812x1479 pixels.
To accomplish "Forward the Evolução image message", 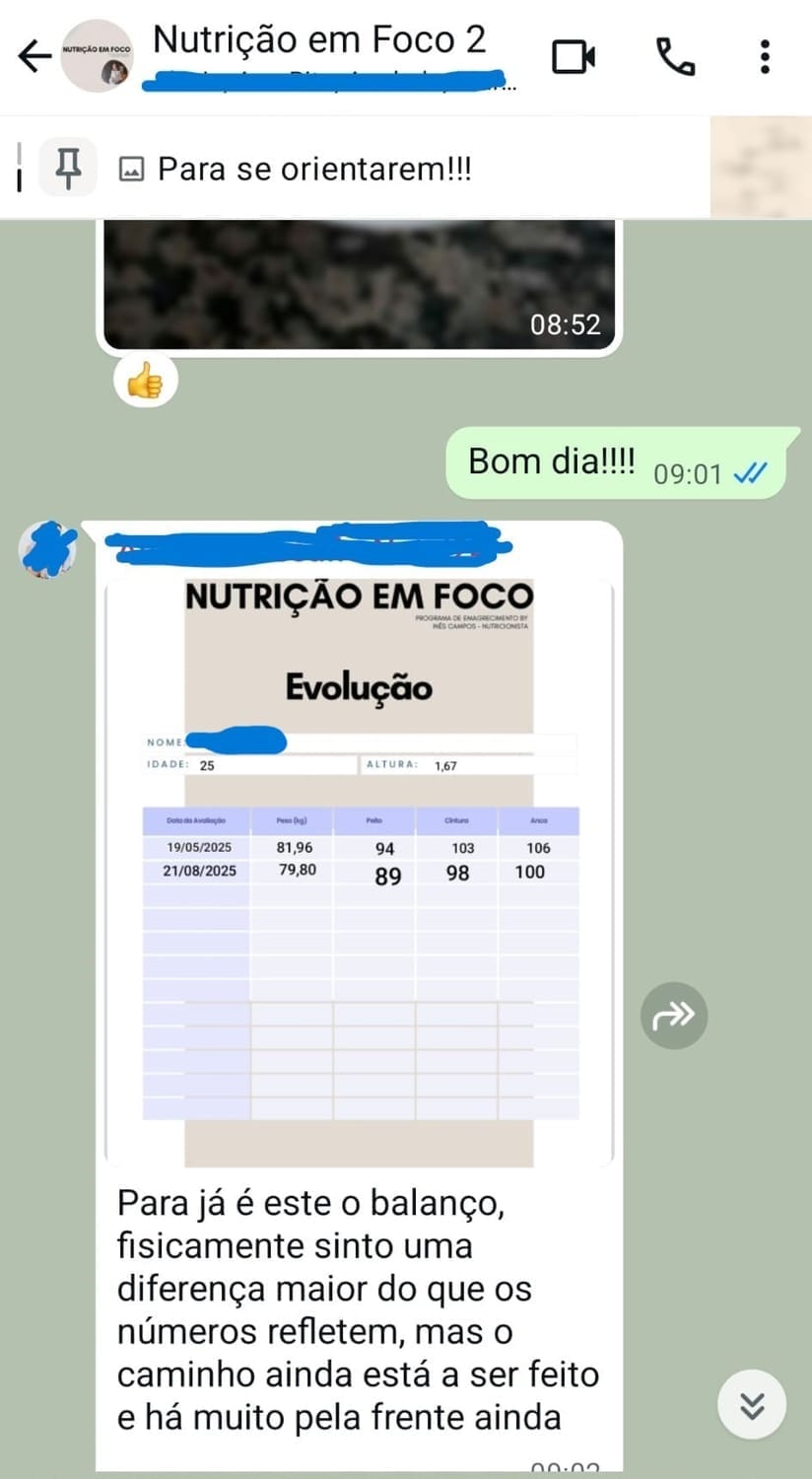I will 674,1015.
